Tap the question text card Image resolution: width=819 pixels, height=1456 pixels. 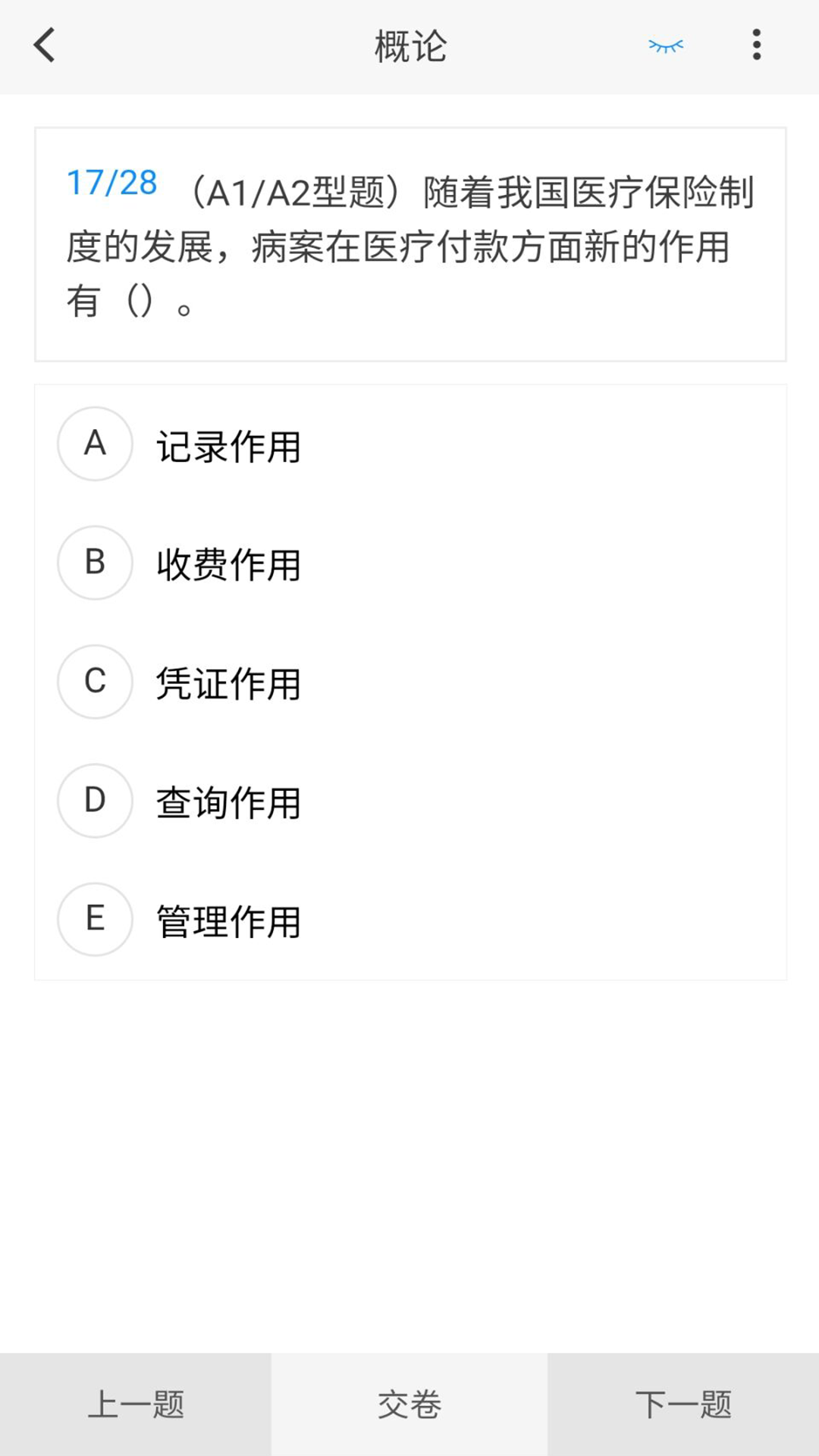[409, 243]
